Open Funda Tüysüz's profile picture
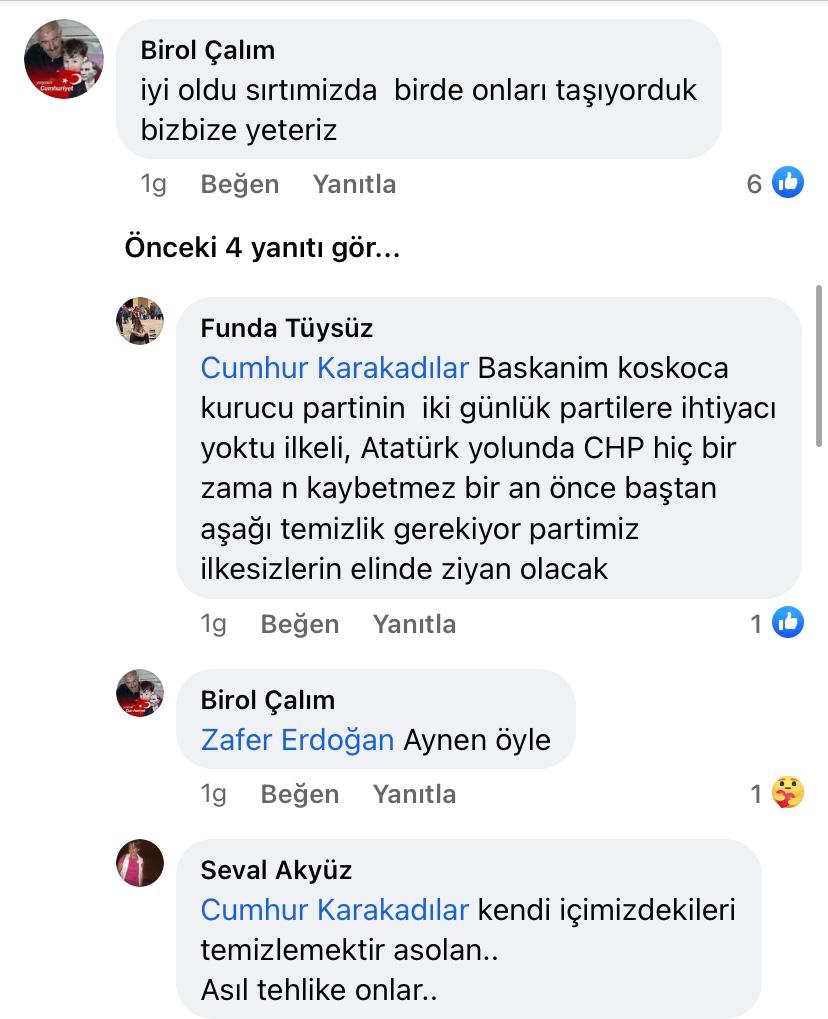828x1019 pixels. [x=140, y=320]
